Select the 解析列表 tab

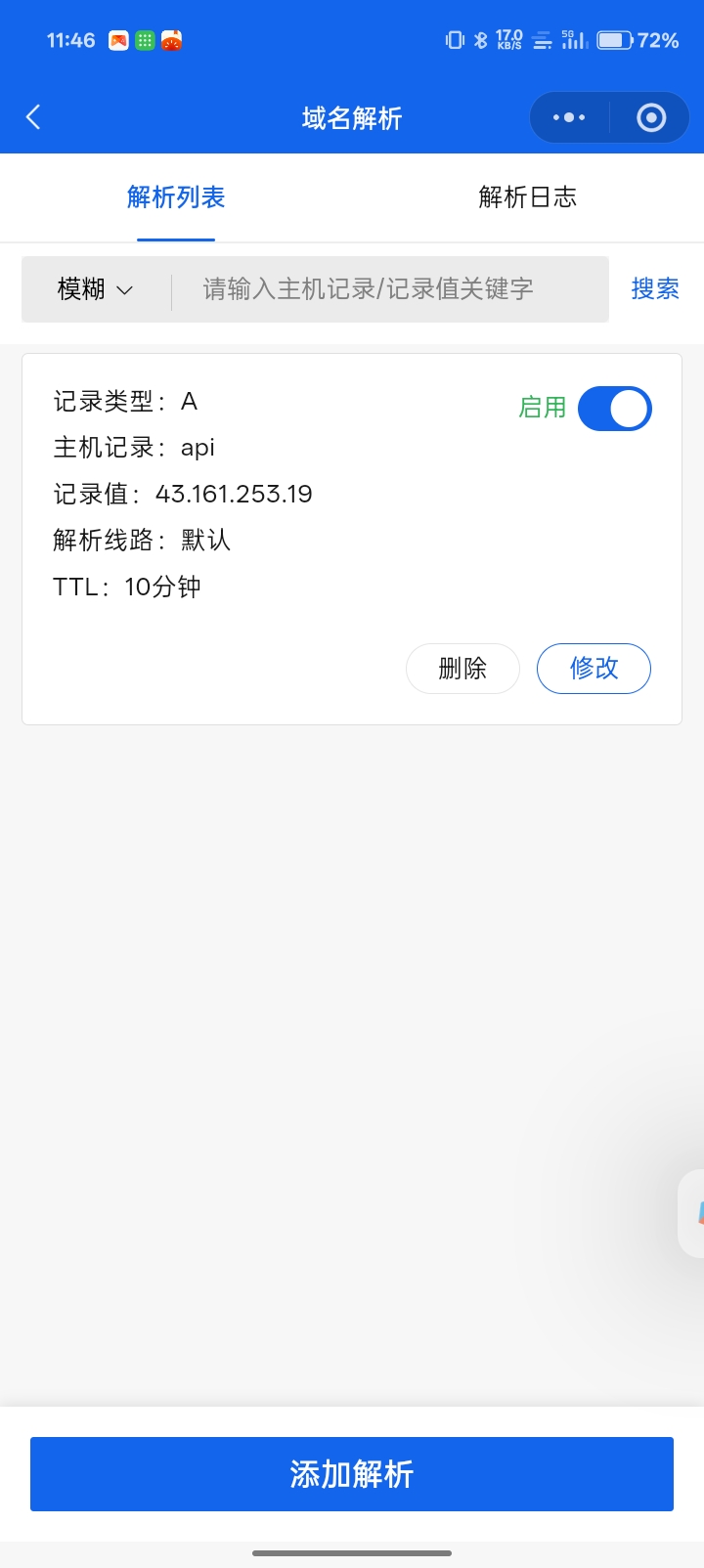click(175, 196)
